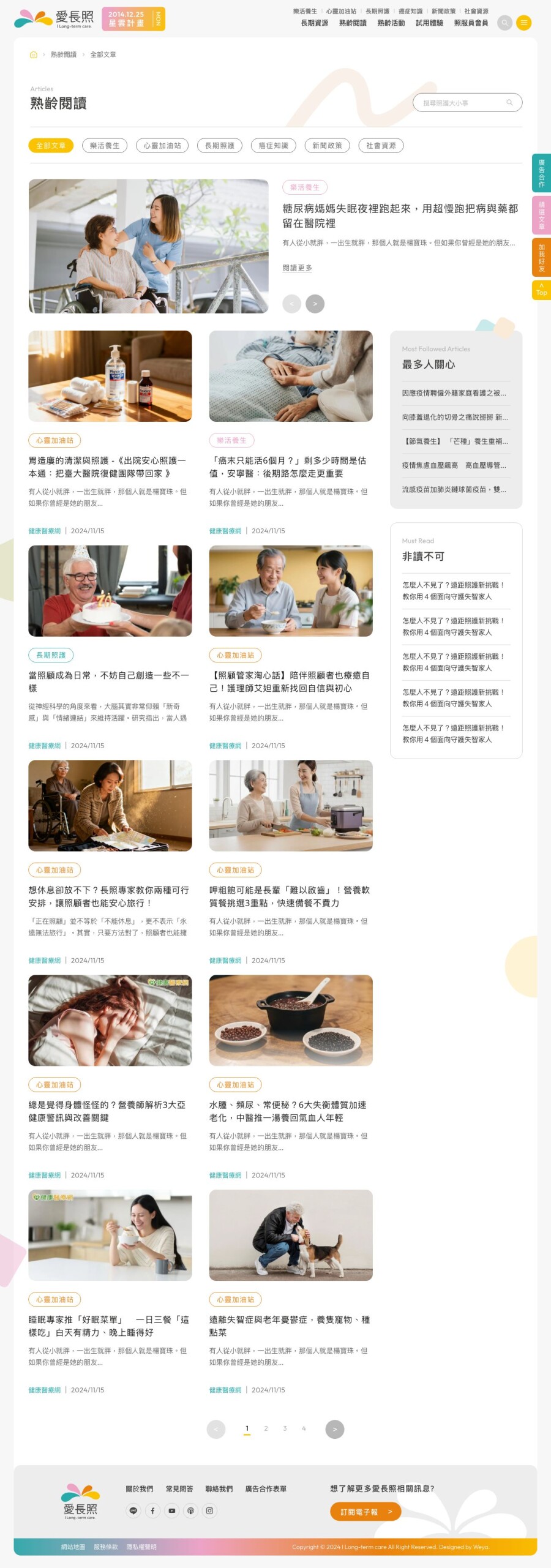Jump back up with the Top button
Viewport: 551px width, 1568px height.
[541, 290]
